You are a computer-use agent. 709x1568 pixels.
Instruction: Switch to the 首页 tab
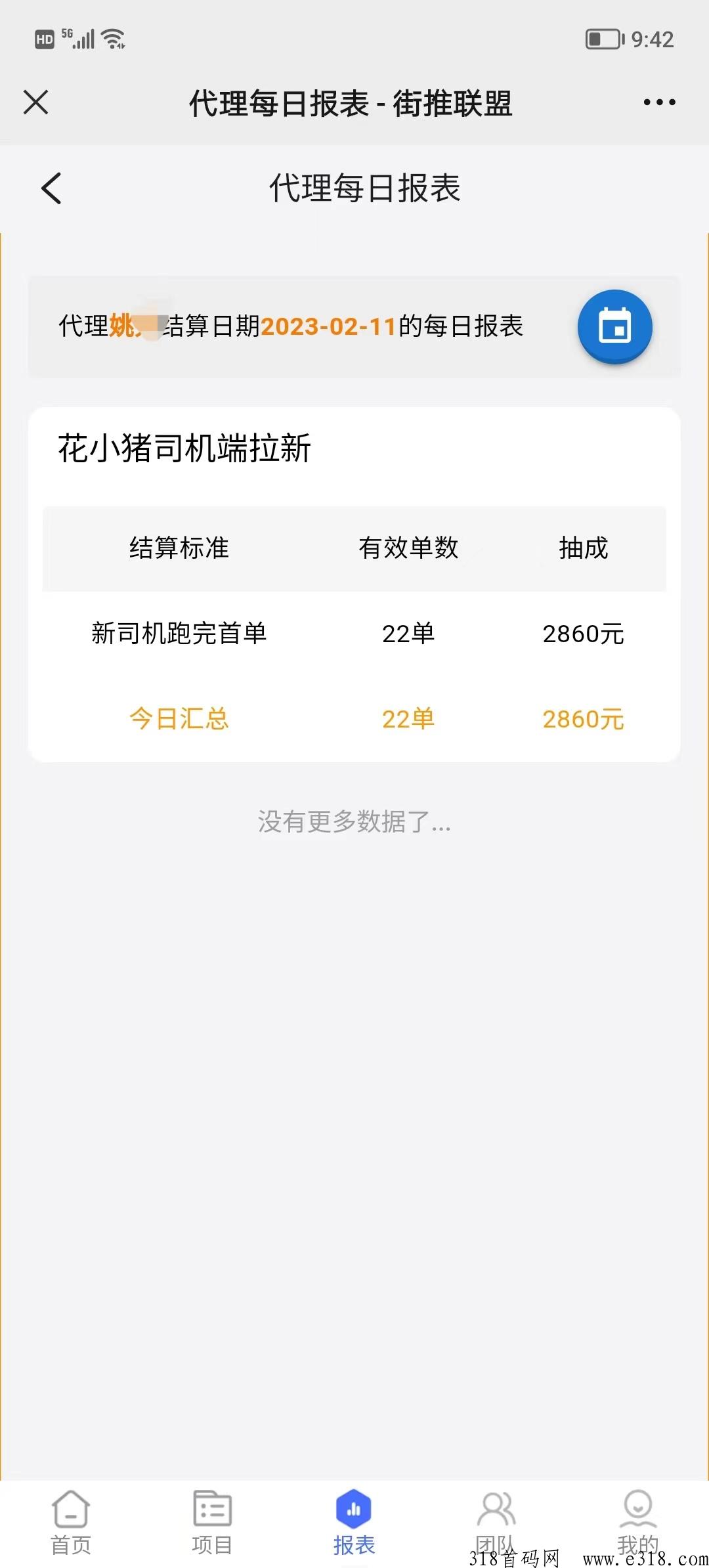click(x=71, y=1523)
